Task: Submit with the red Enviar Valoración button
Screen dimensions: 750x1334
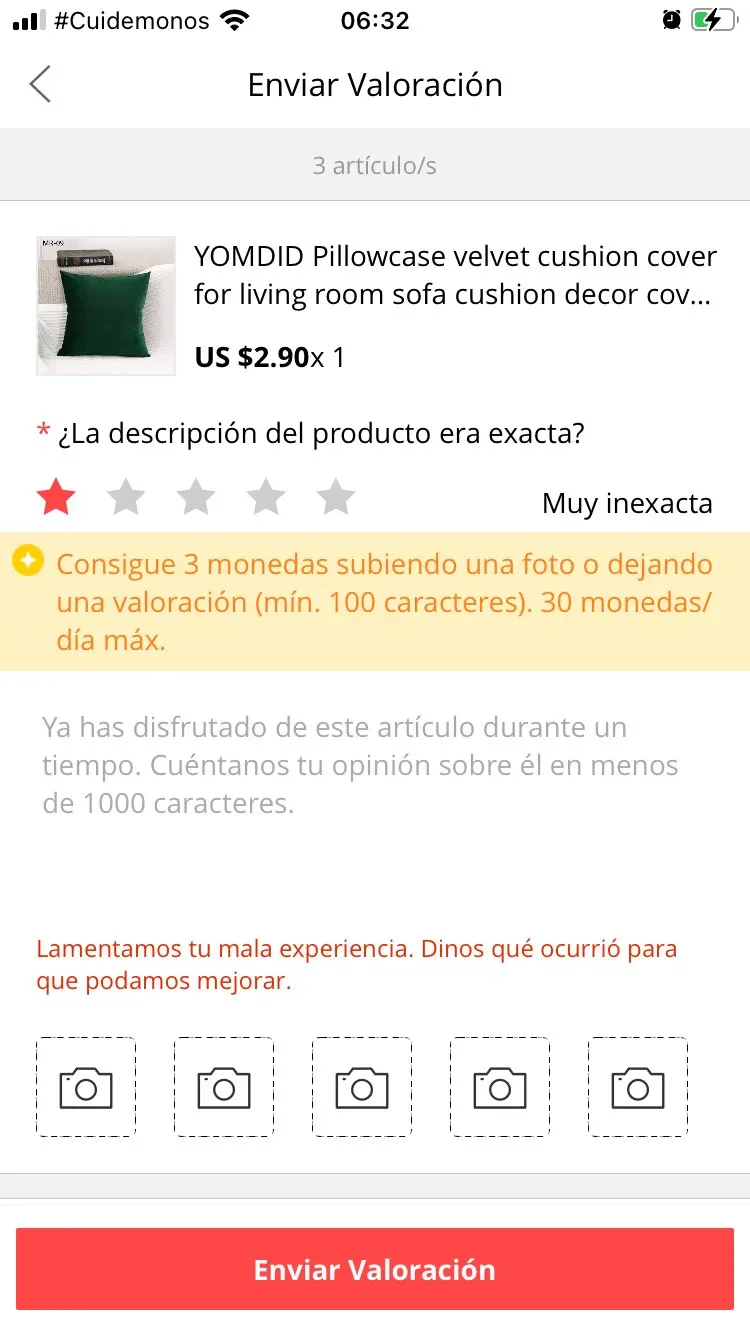Action: pyautogui.click(x=375, y=1269)
